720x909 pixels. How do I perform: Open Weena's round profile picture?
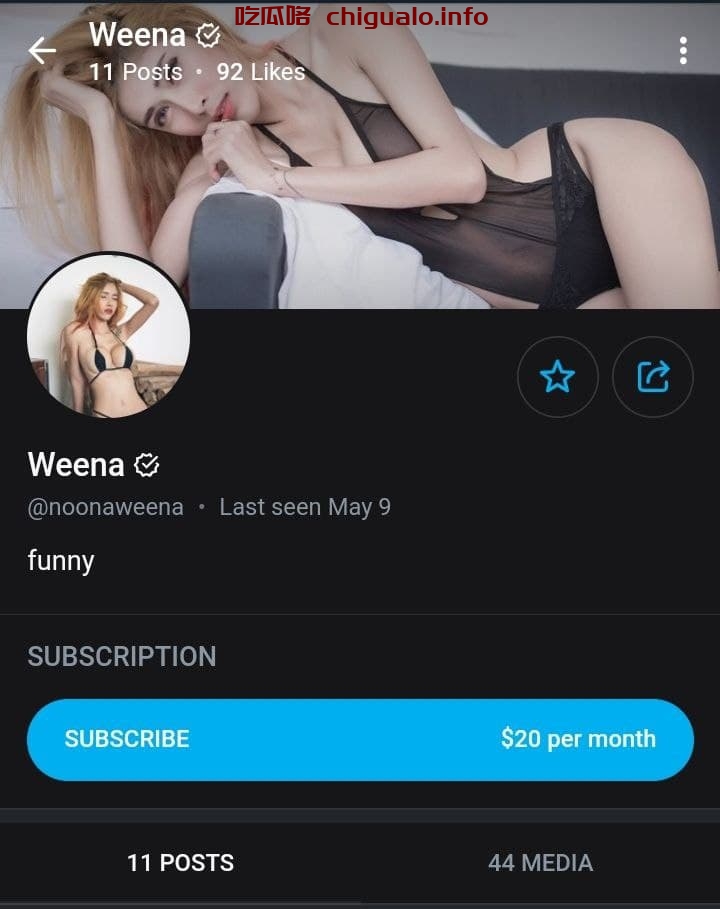point(108,335)
